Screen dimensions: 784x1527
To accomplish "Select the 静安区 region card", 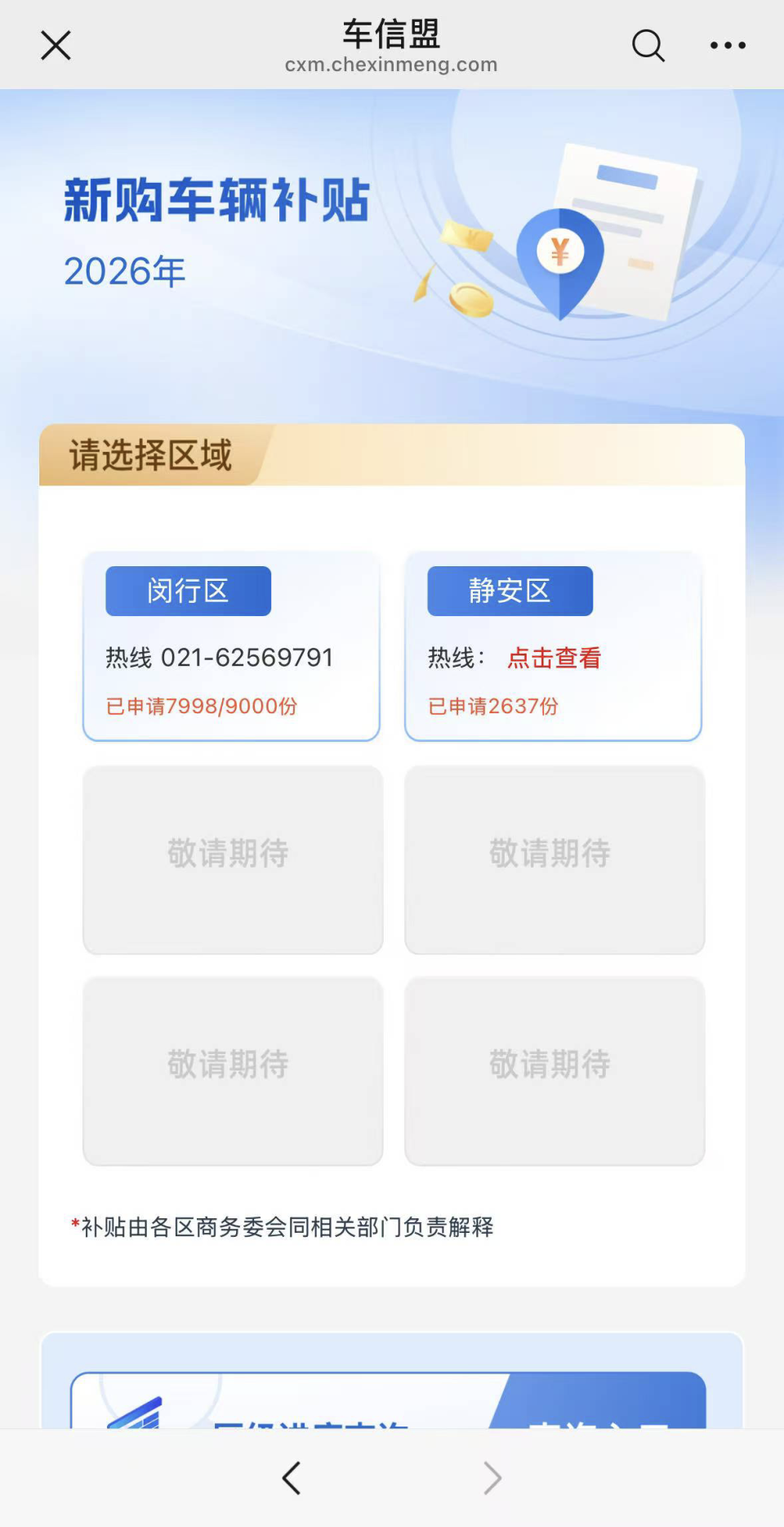I will pyautogui.click(x=510, y=591).
